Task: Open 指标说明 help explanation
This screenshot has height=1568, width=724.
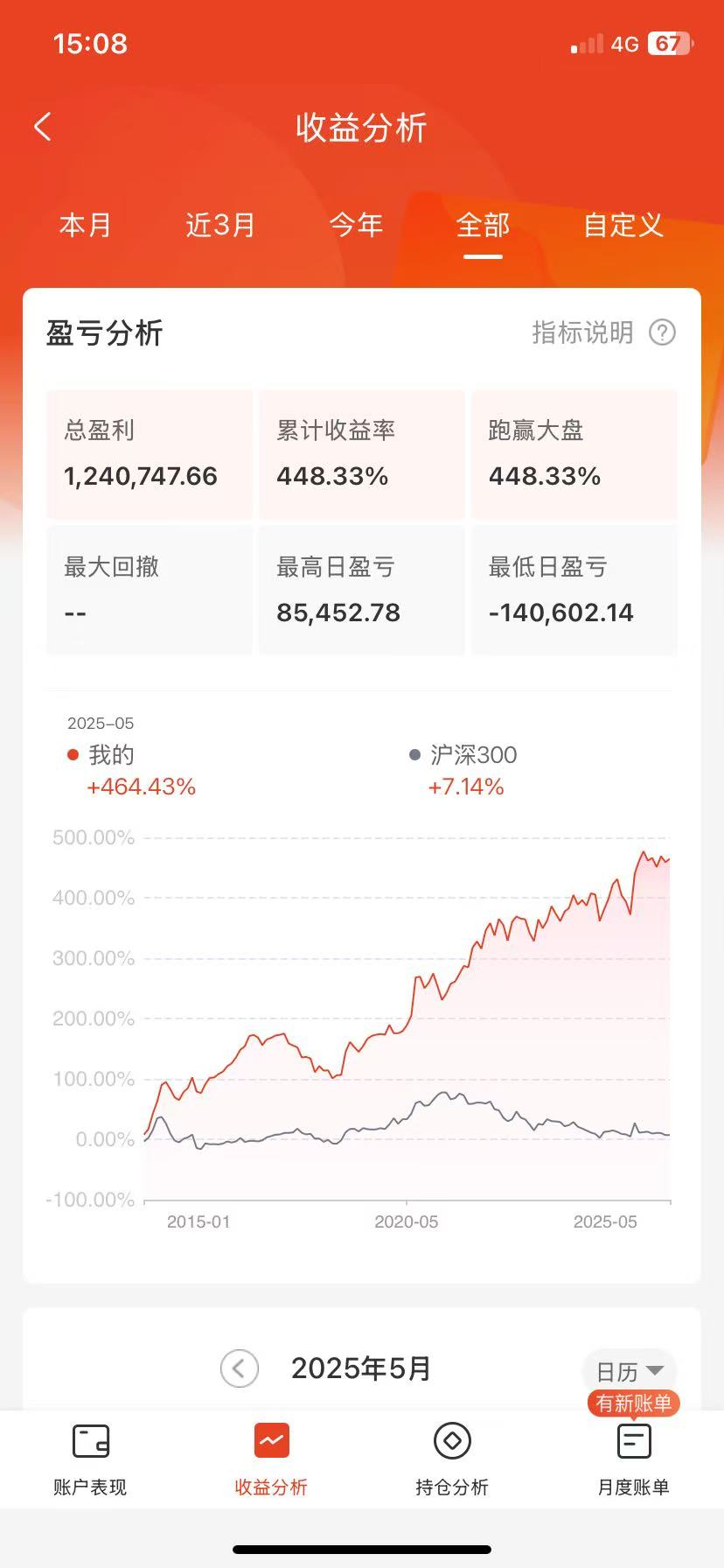Action: [603, 332]
